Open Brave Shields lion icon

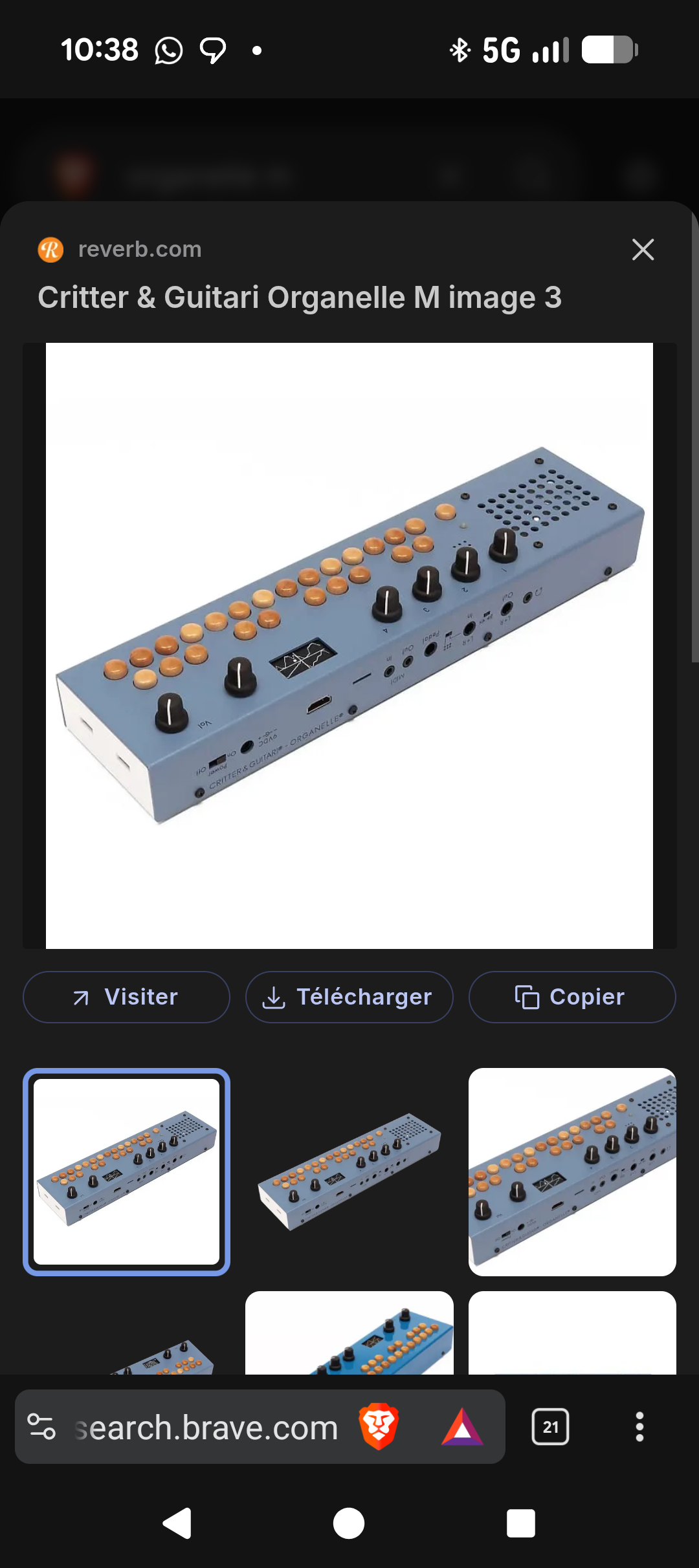tap(379, 1426)
